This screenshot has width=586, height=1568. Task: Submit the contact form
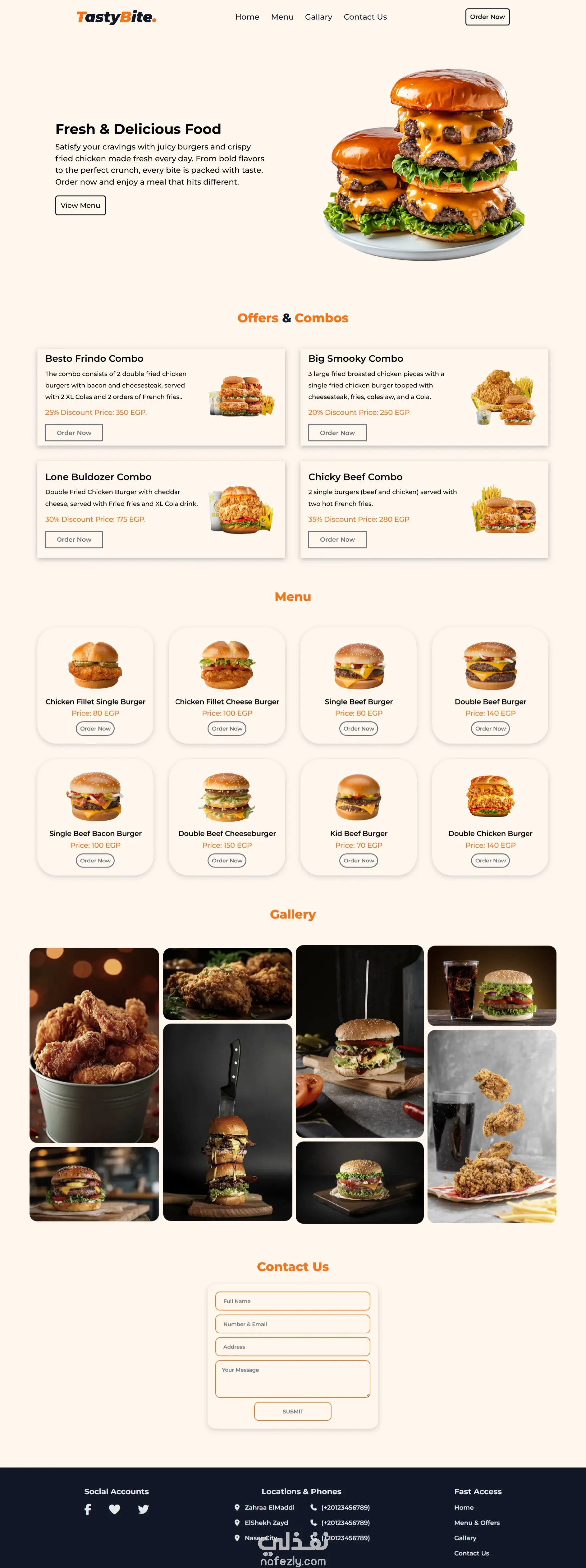point(293,1411)
